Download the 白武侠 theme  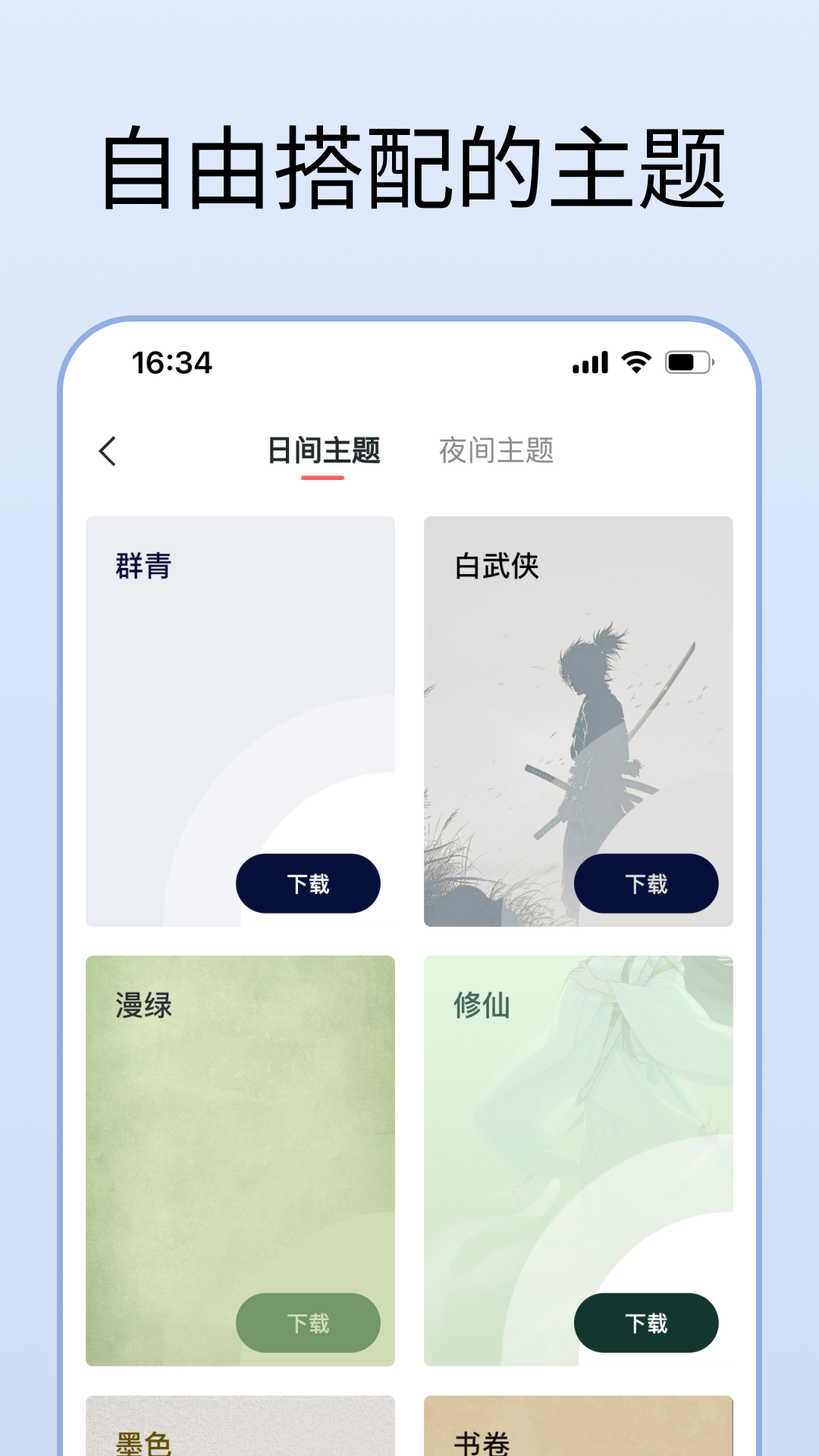pyautogui.click(x=645, y=883)
